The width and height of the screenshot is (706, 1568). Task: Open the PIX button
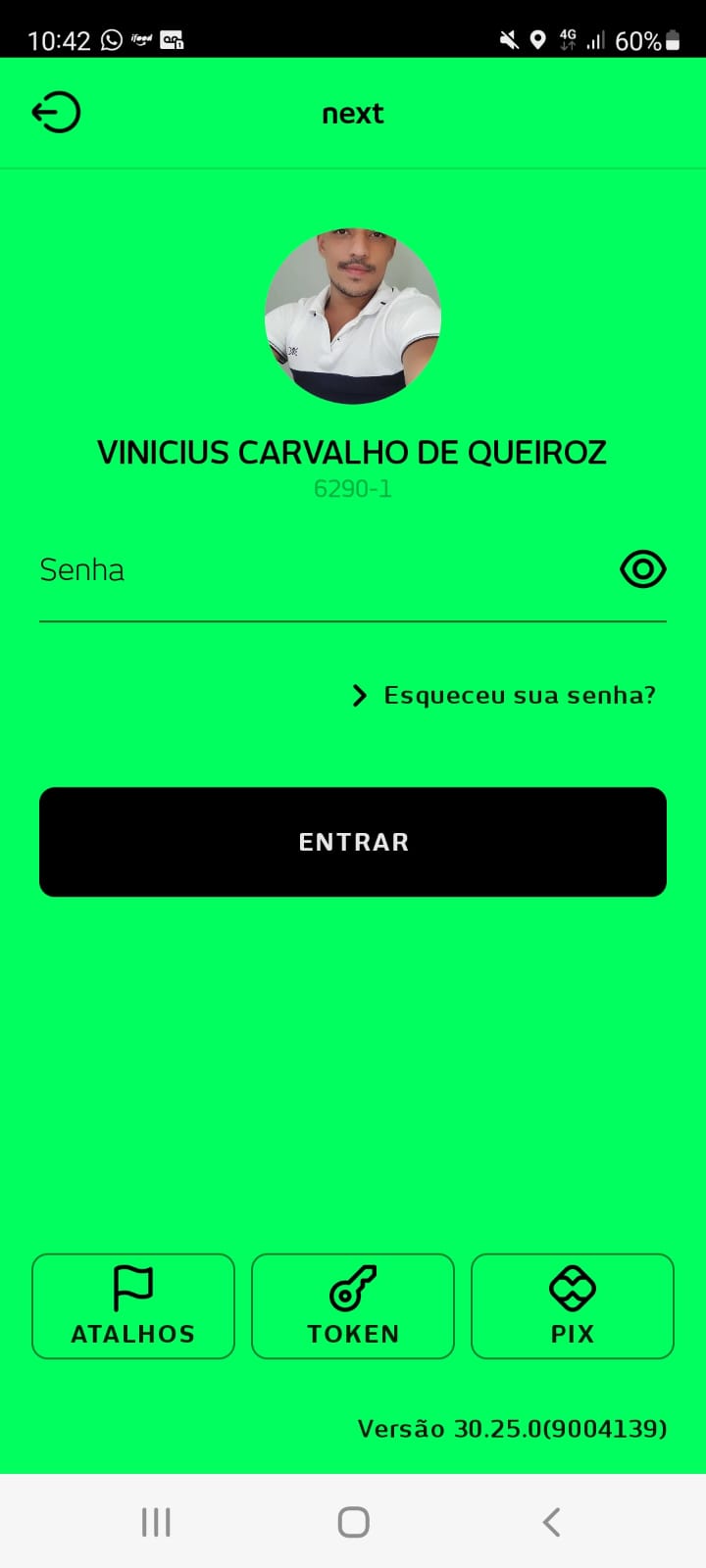click(573, 1306)
